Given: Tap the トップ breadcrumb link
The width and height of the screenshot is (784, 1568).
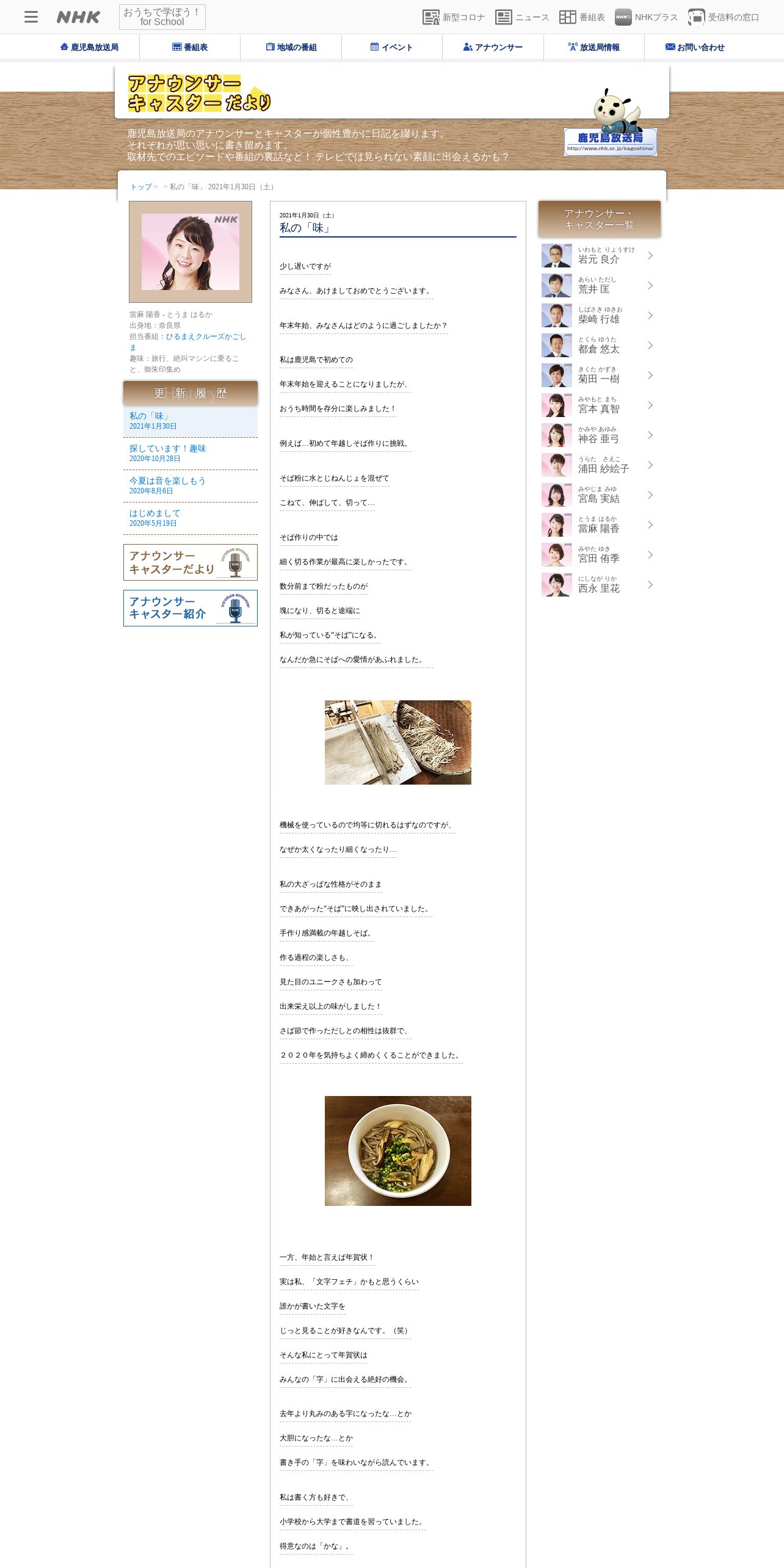Looking at the screenshot, I should (x=140, y=187).
